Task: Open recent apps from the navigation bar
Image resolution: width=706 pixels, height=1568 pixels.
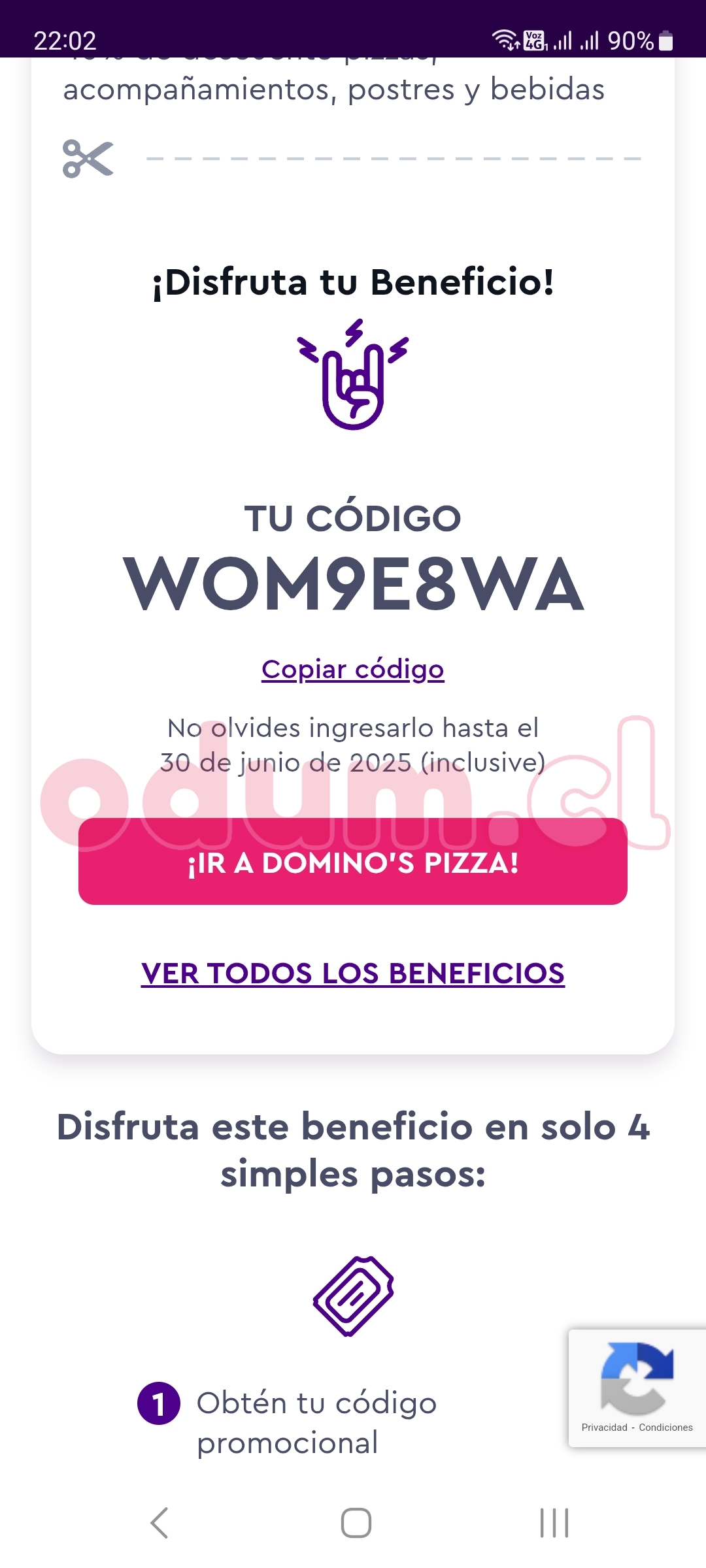Action: (x=554, y=1523)
